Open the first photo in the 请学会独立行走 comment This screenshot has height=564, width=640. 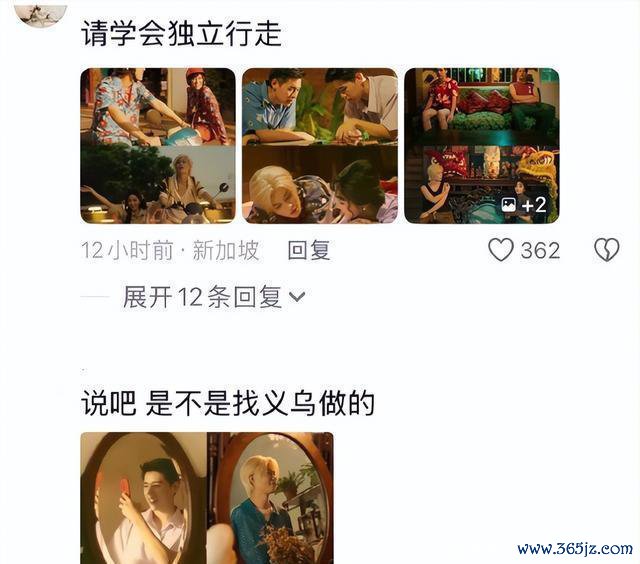coord(158,146)
